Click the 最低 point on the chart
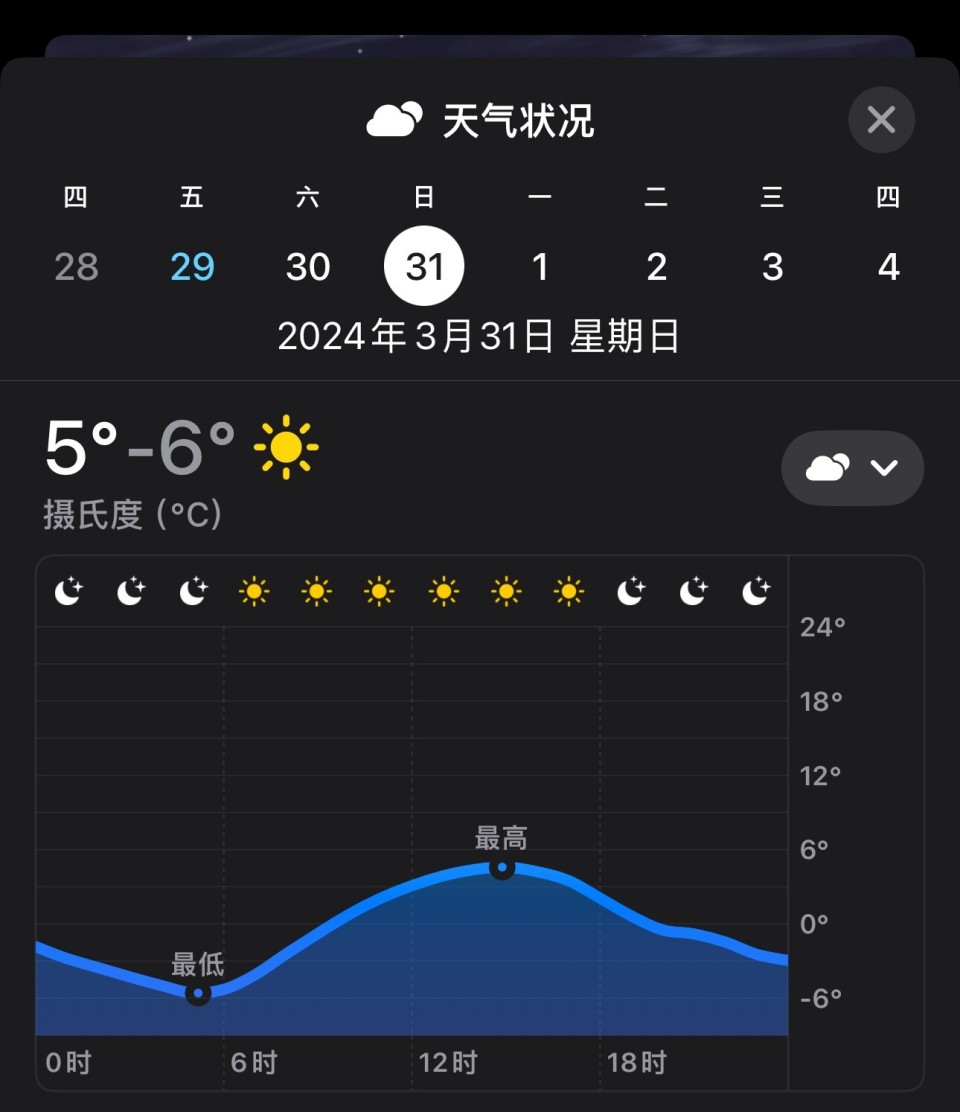This screenshot has width=960, height=1112. click(196, 993)
